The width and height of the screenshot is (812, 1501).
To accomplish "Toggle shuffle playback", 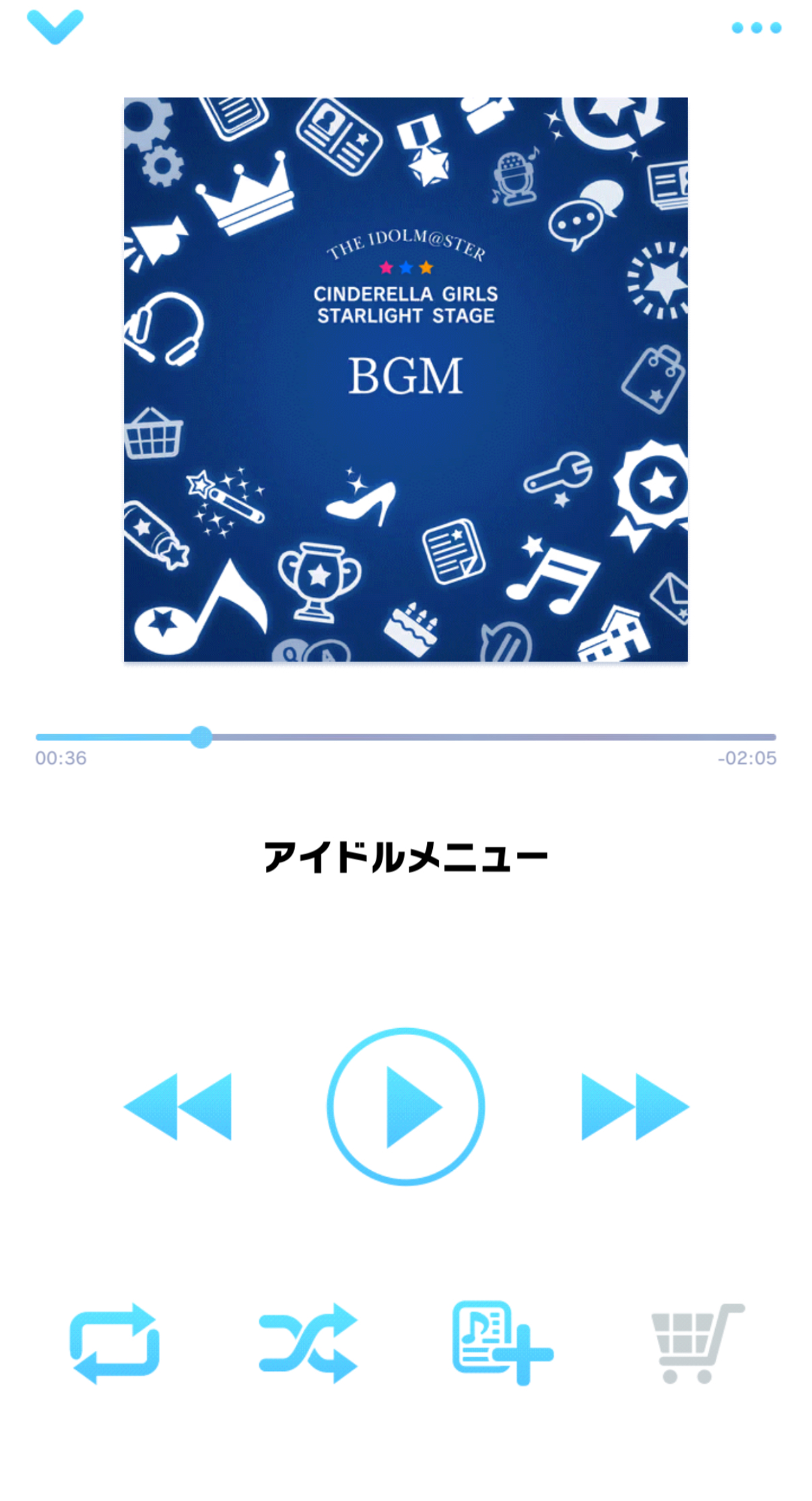I will coord(308,1343).
